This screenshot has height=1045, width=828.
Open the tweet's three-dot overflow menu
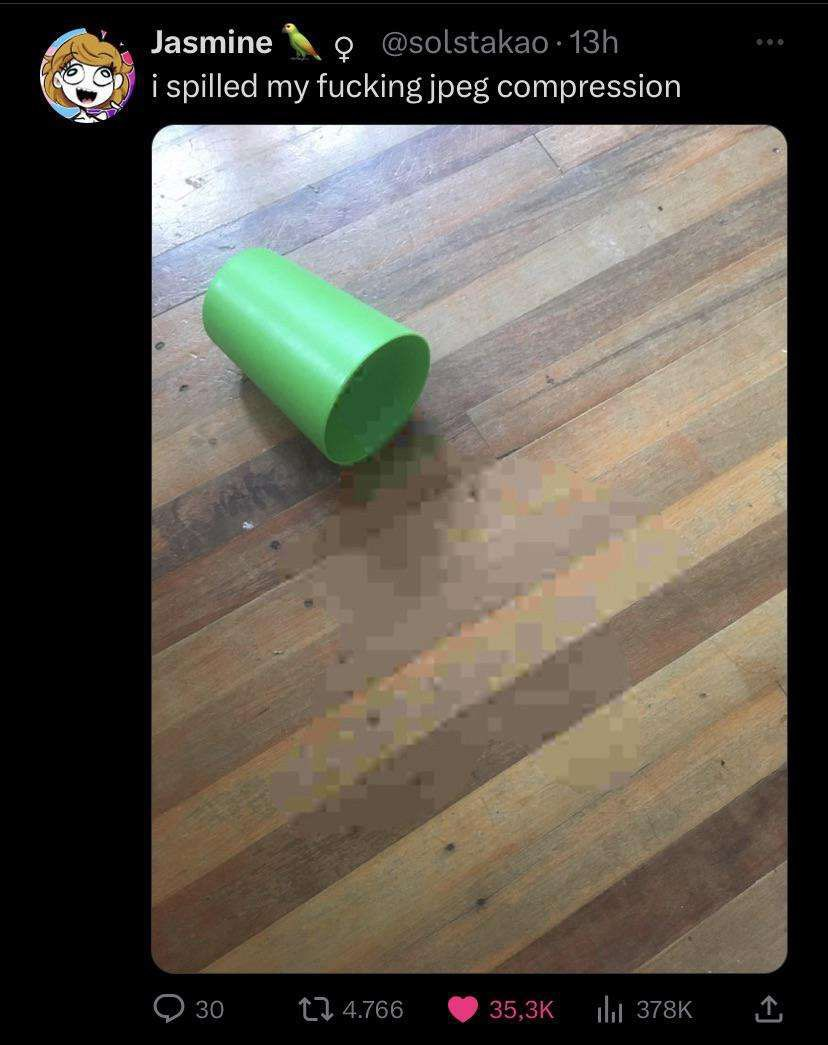[769, 43]
